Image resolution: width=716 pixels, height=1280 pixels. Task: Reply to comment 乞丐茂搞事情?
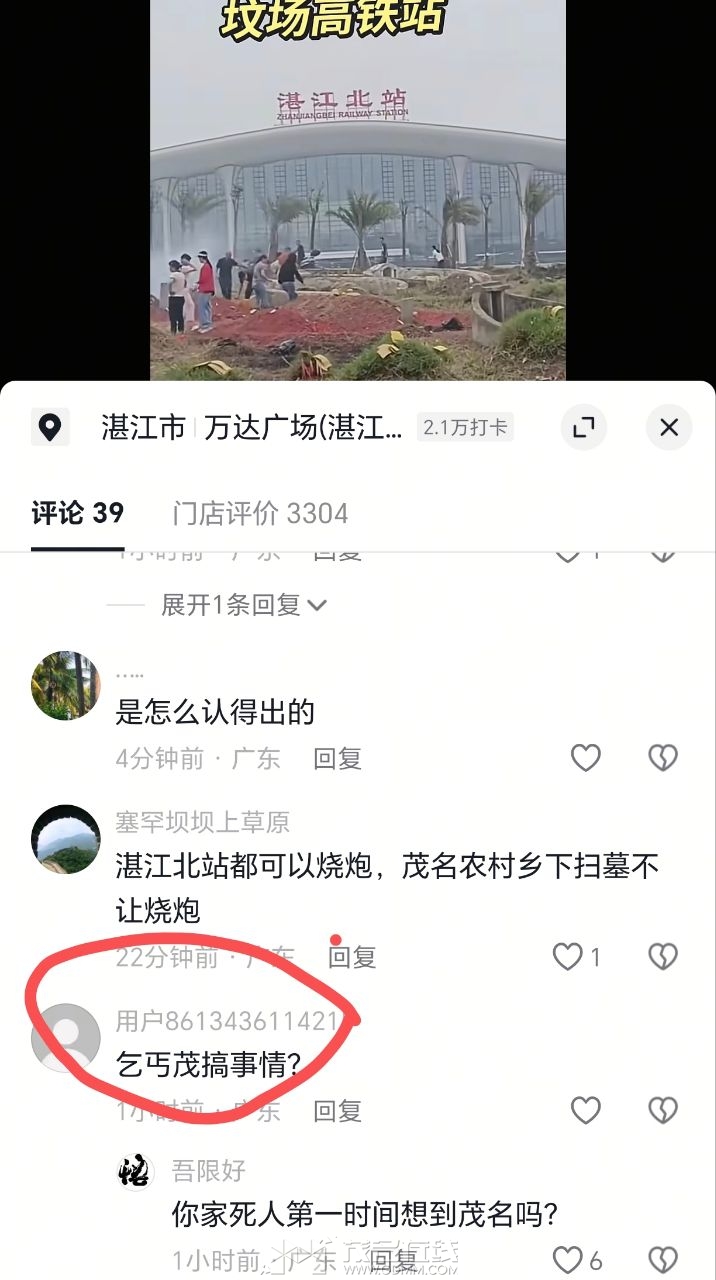pos(337,1110)
